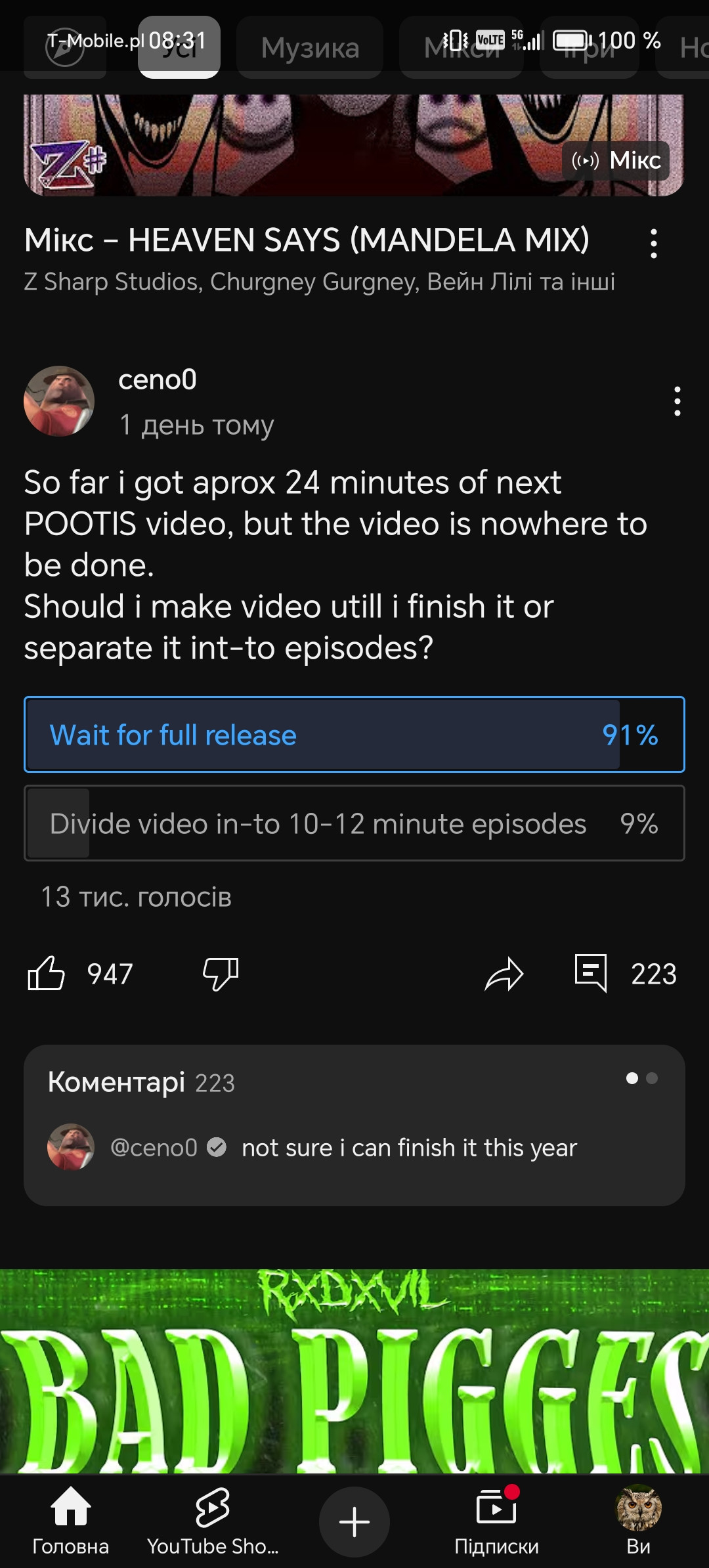Like ceno0's poll post
The height and width of the screenshot is (1568, 709).
(47, 973)
